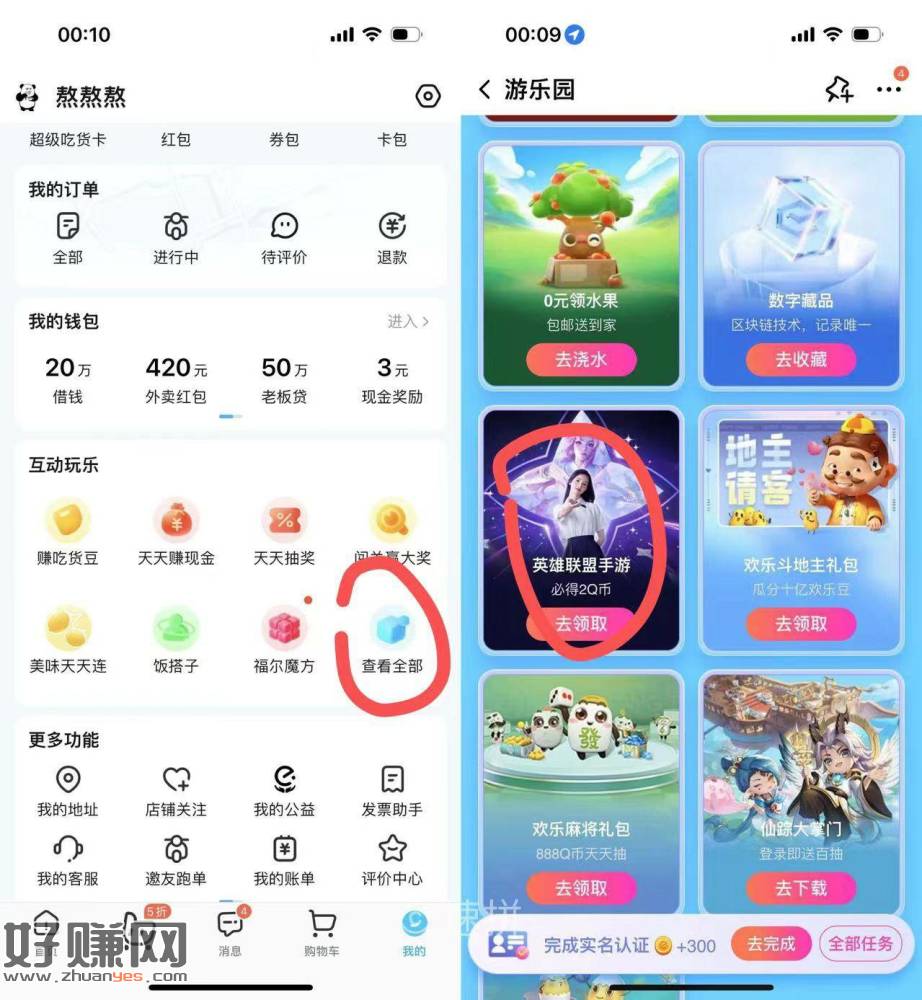This screenshot has width=922, height=1000.
Task: Switch to 消息 tab
Action: pos(230,934)
